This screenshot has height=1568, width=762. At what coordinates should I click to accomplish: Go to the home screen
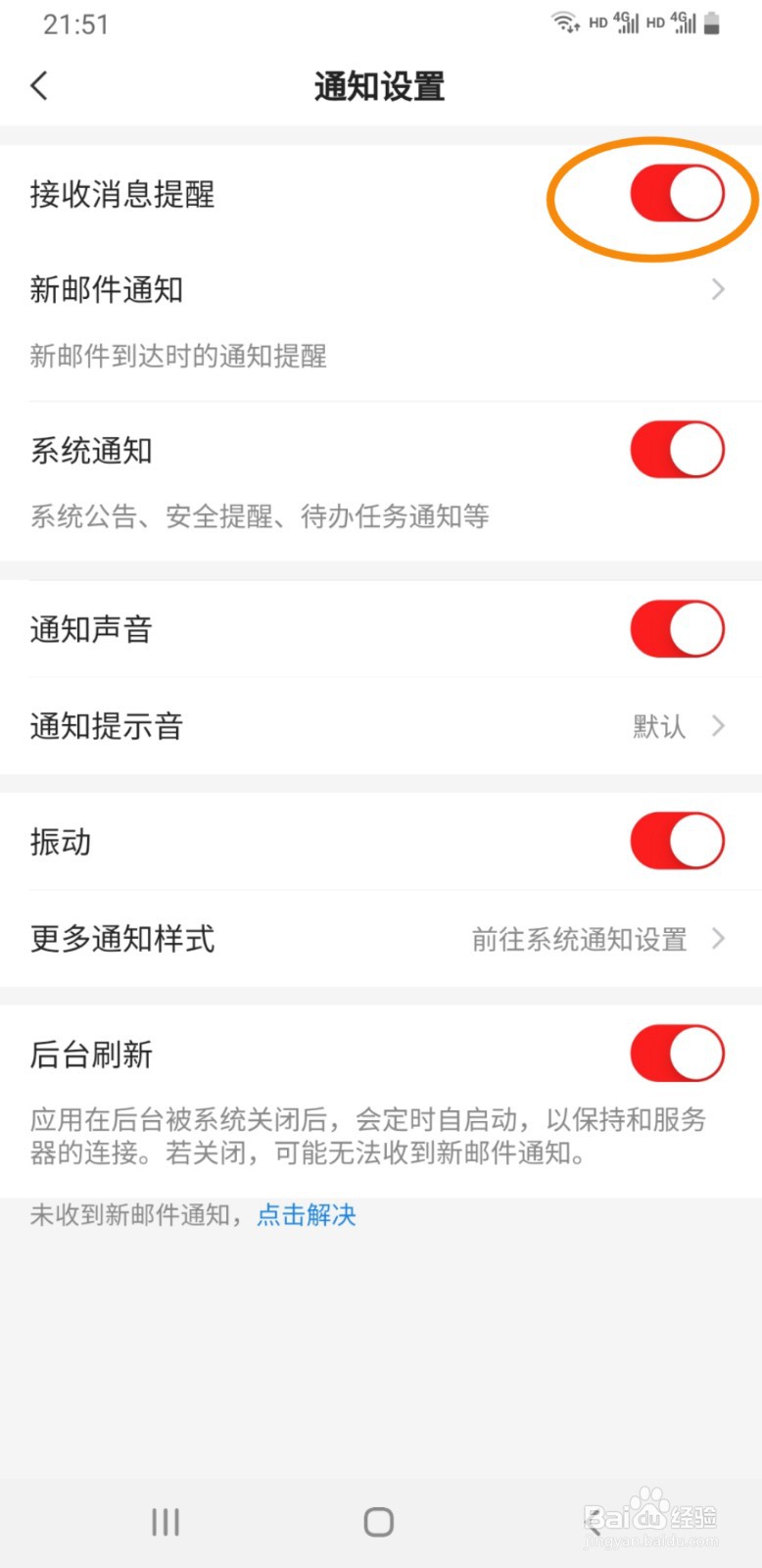[379, 1522]
